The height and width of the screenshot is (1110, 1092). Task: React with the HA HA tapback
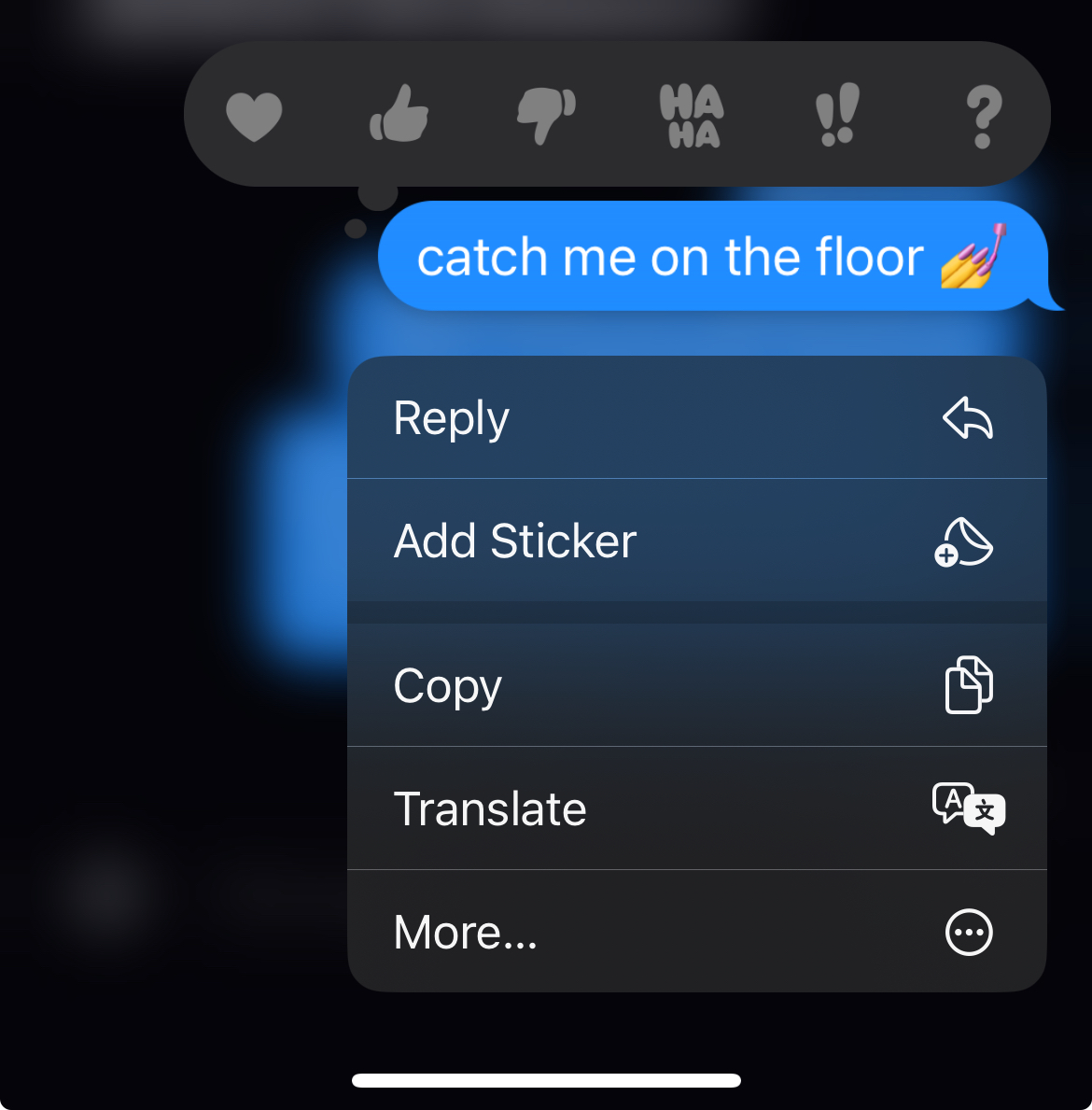pos(692,116)
